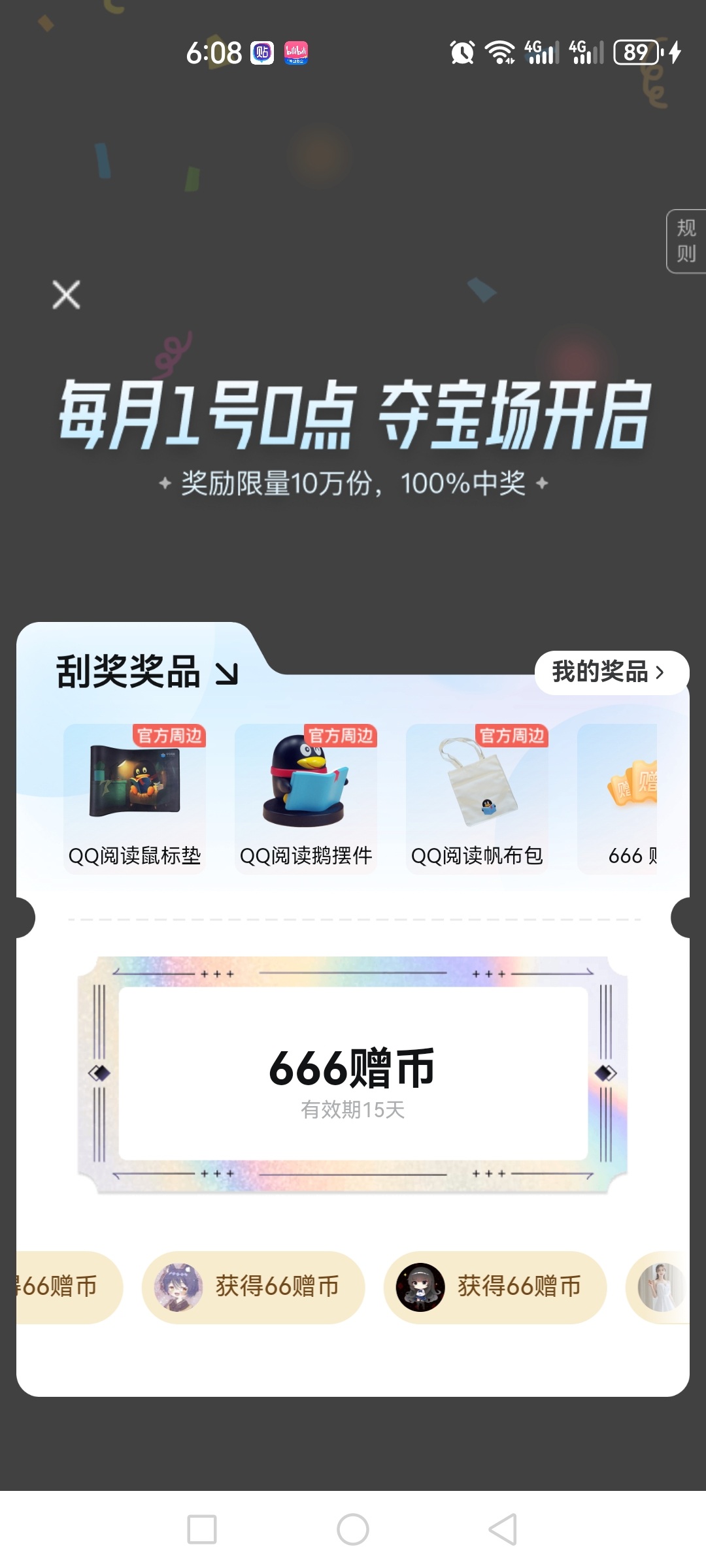Close the prize popup with the X
The image size is (706, 1568).
[x=66, y=295]
